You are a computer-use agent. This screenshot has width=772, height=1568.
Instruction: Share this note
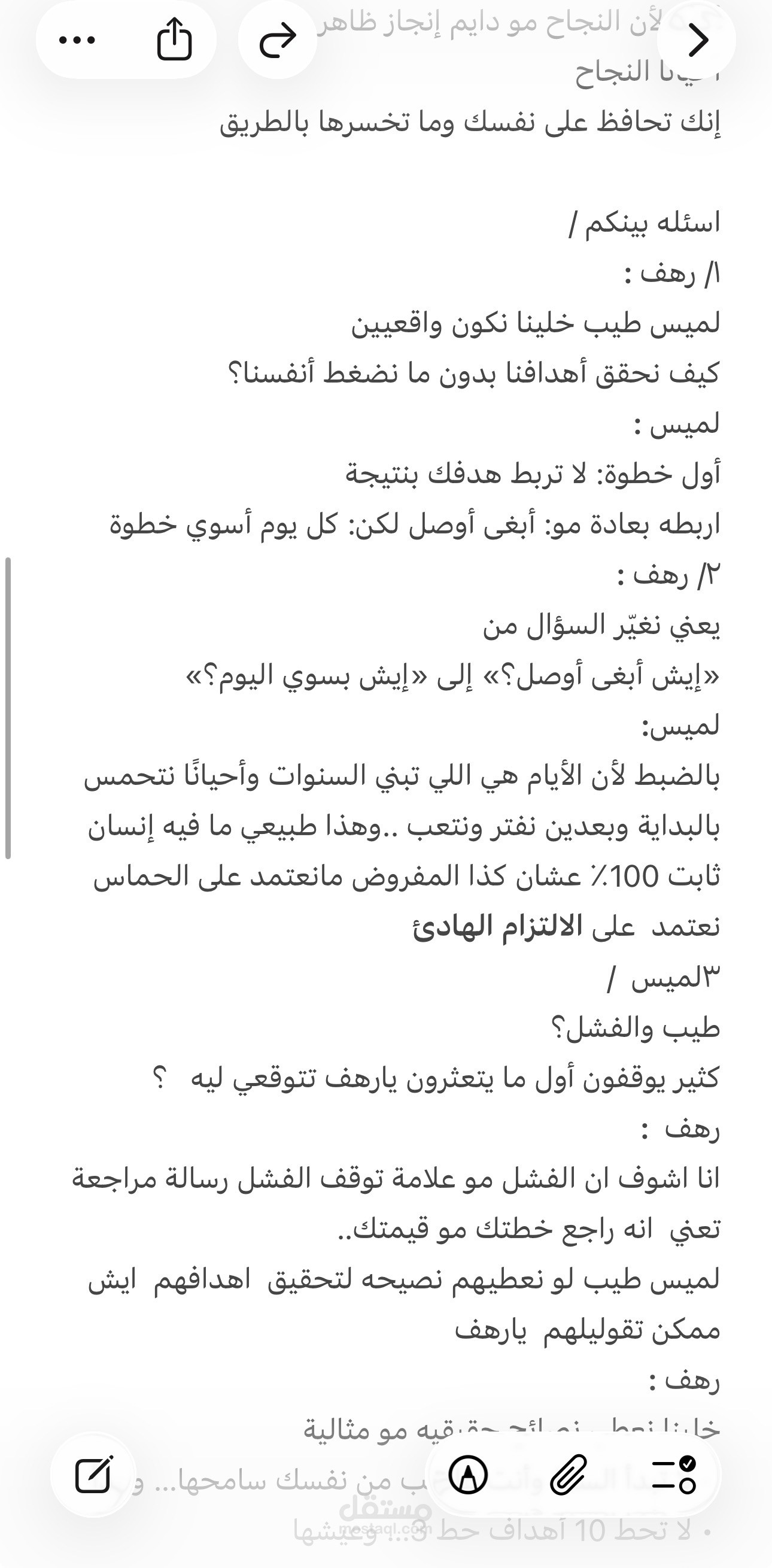tap(174, 39)
